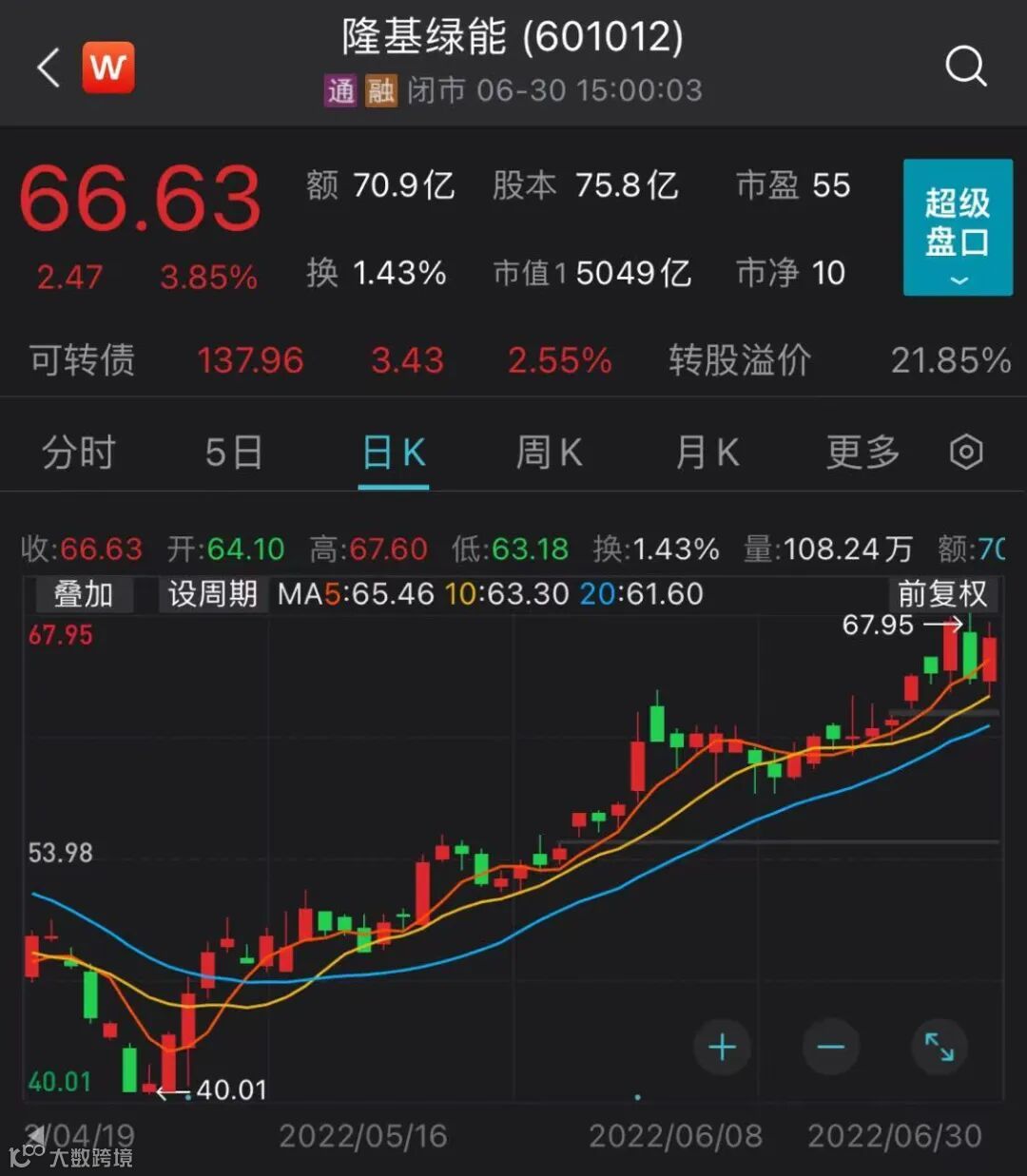Expand the 超级盘口 panel

957,228
